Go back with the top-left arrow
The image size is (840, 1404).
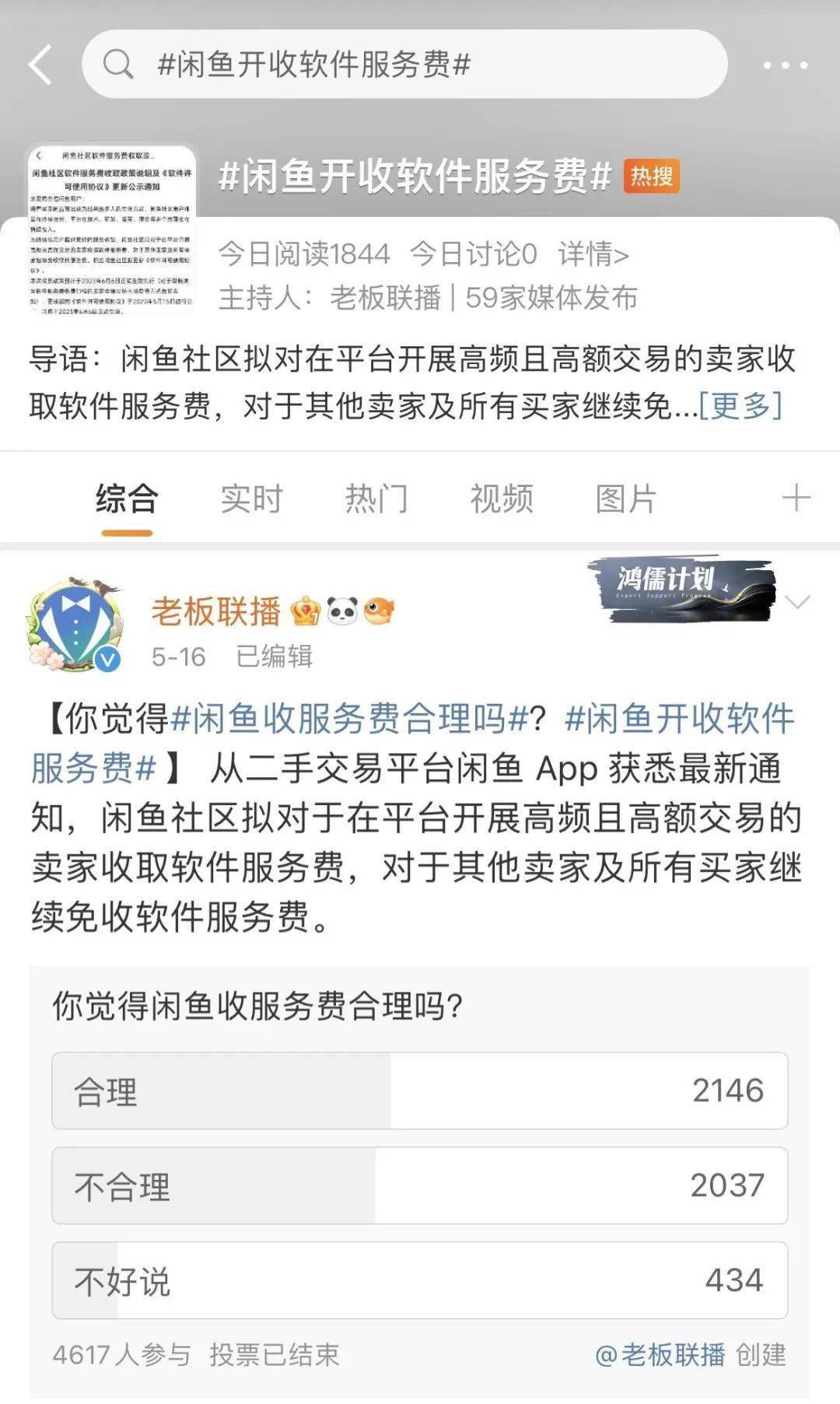coord(40,65)
